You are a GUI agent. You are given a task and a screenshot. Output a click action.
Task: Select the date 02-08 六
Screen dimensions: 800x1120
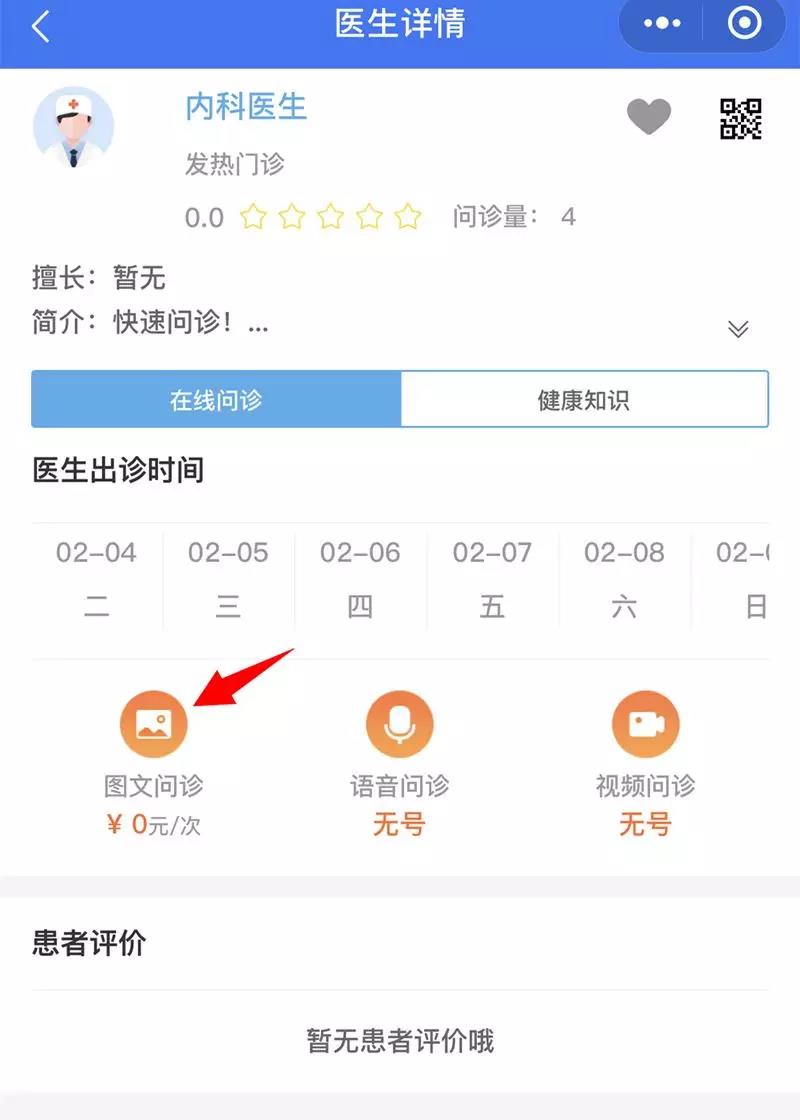click(x=624, y=578)
